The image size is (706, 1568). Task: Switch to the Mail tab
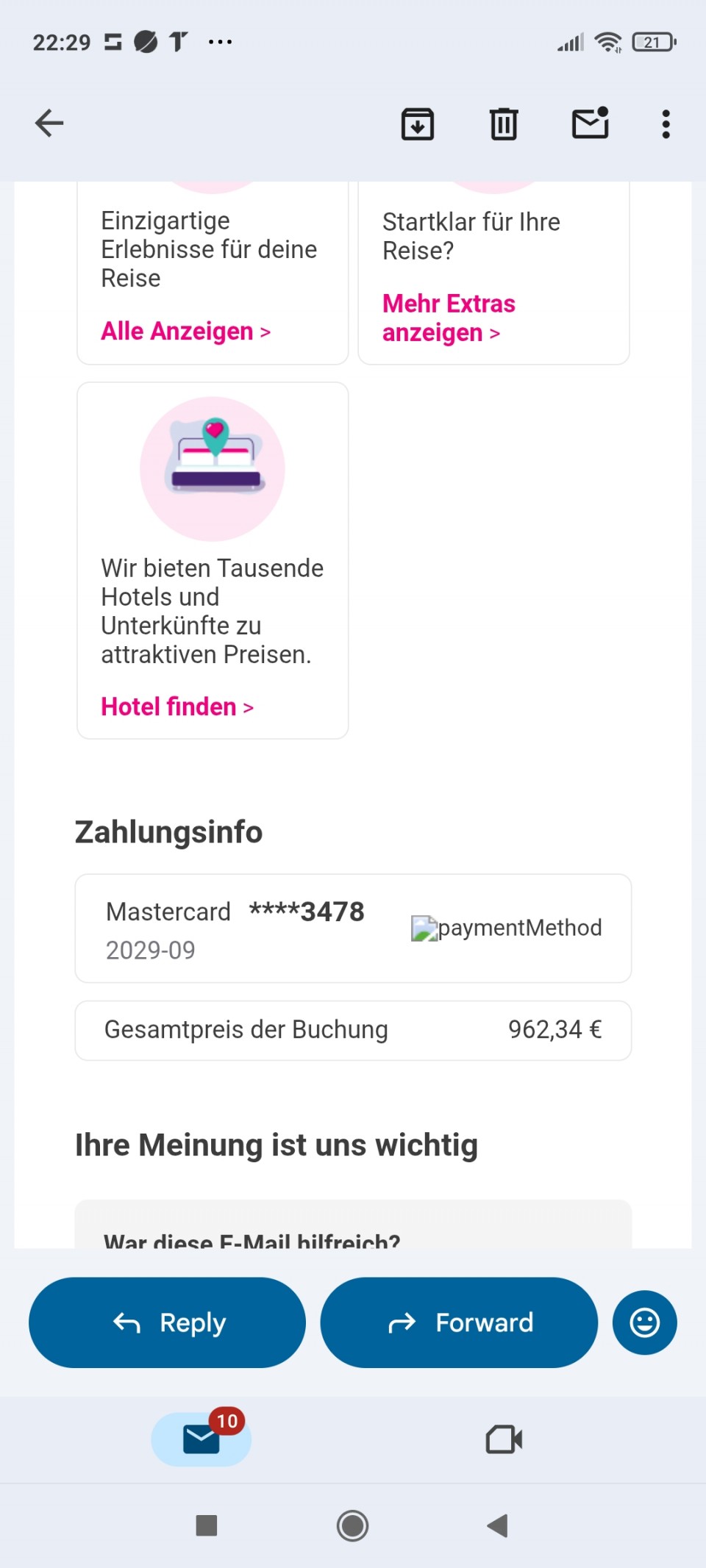click(202, 1439)
